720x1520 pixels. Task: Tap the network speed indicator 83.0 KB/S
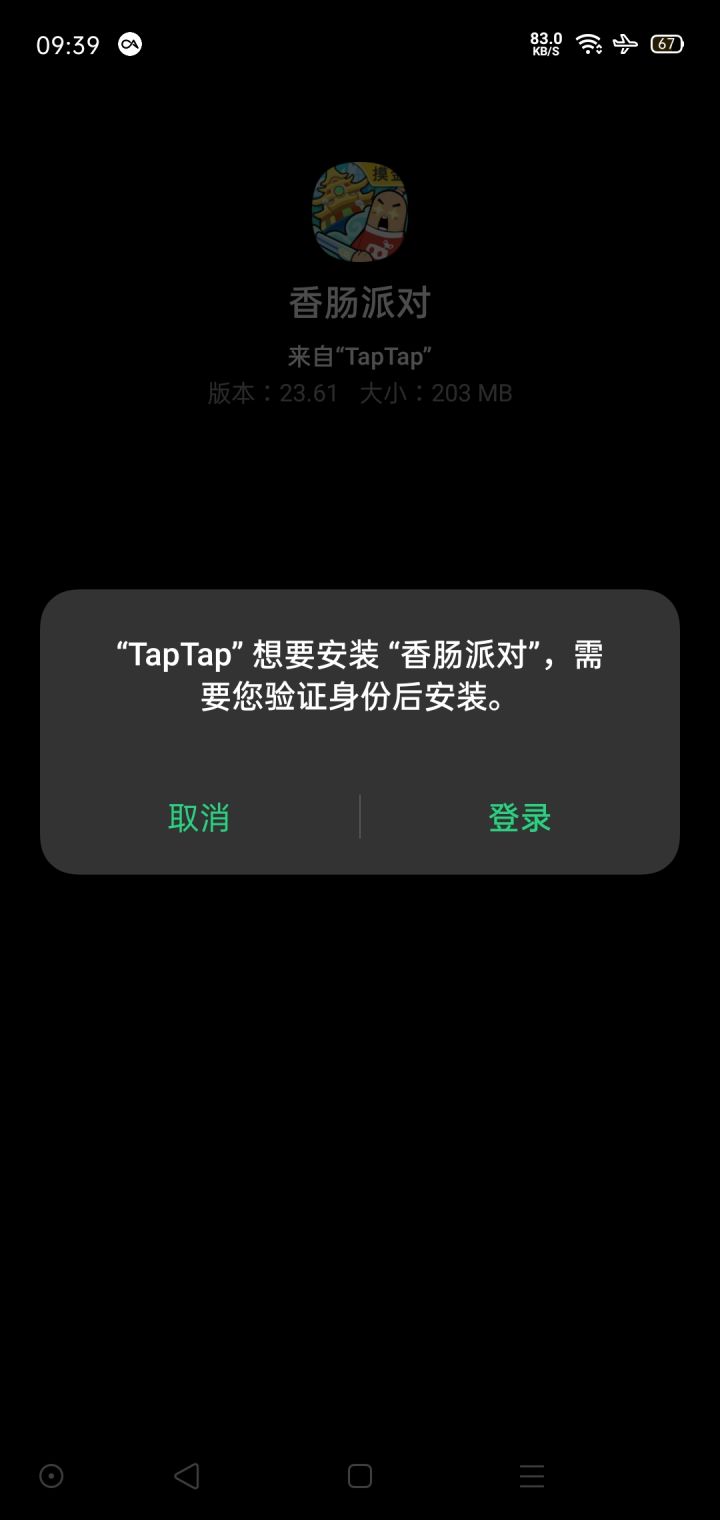pyautogui.click(x=544, y=44)
